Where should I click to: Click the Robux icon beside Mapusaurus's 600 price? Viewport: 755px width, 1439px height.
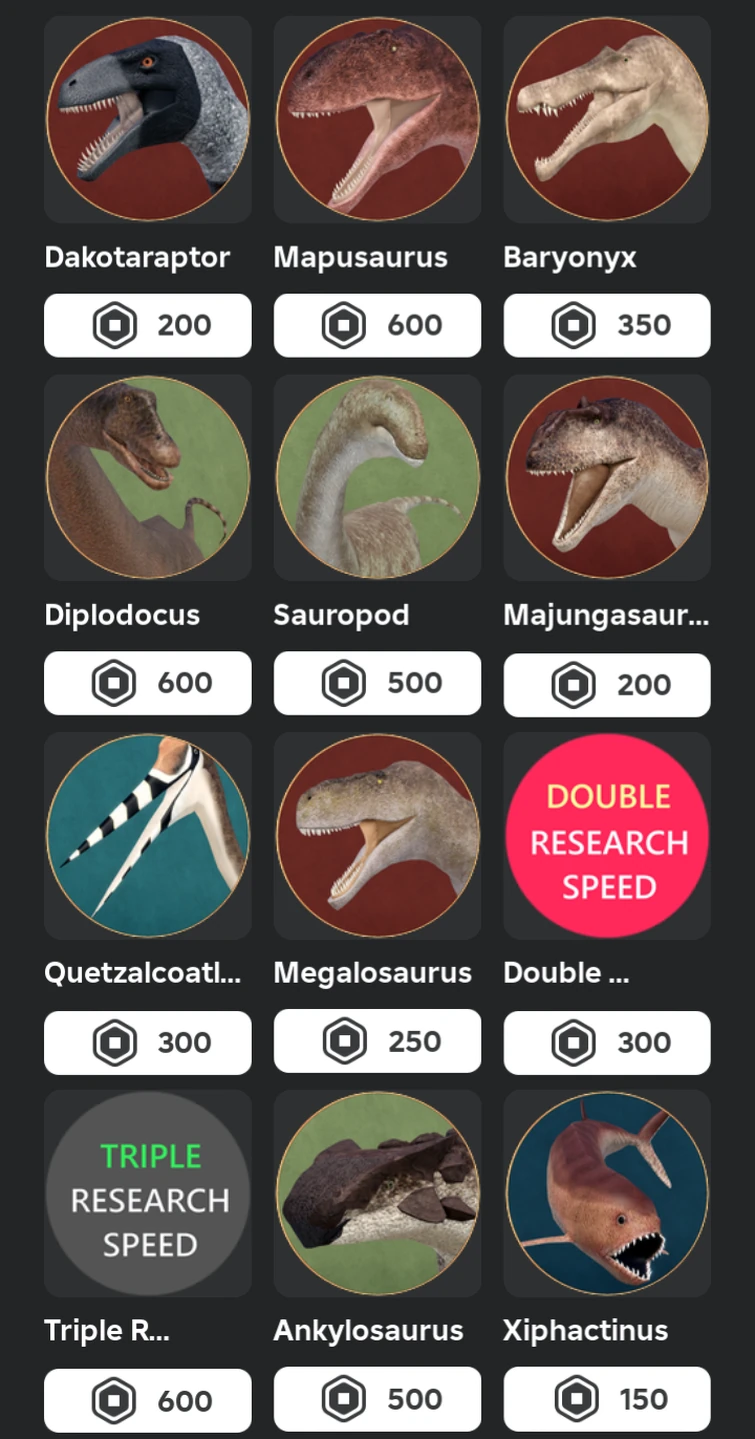(x=345, y=325)
